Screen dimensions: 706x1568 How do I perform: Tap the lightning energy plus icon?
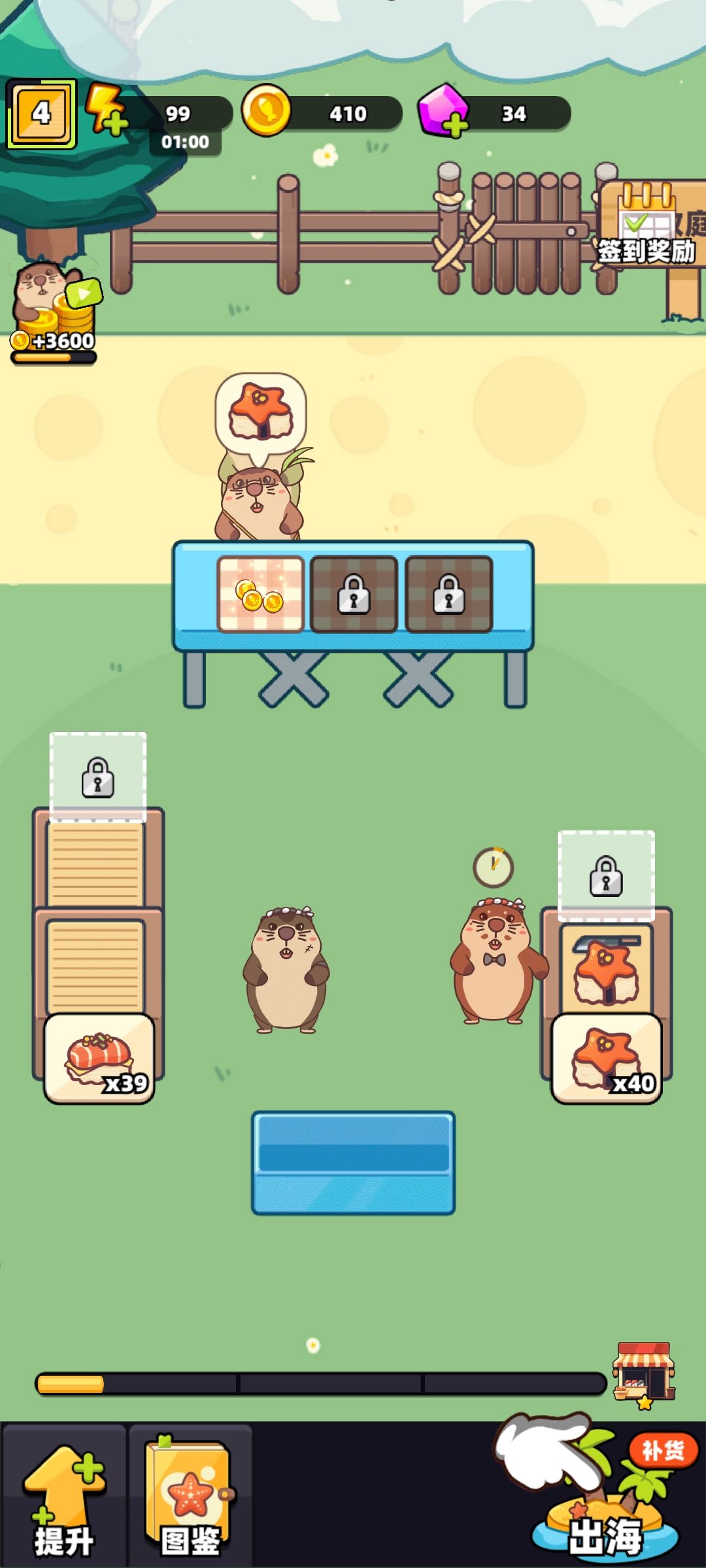pyautogui.click(x=109, y=112)
